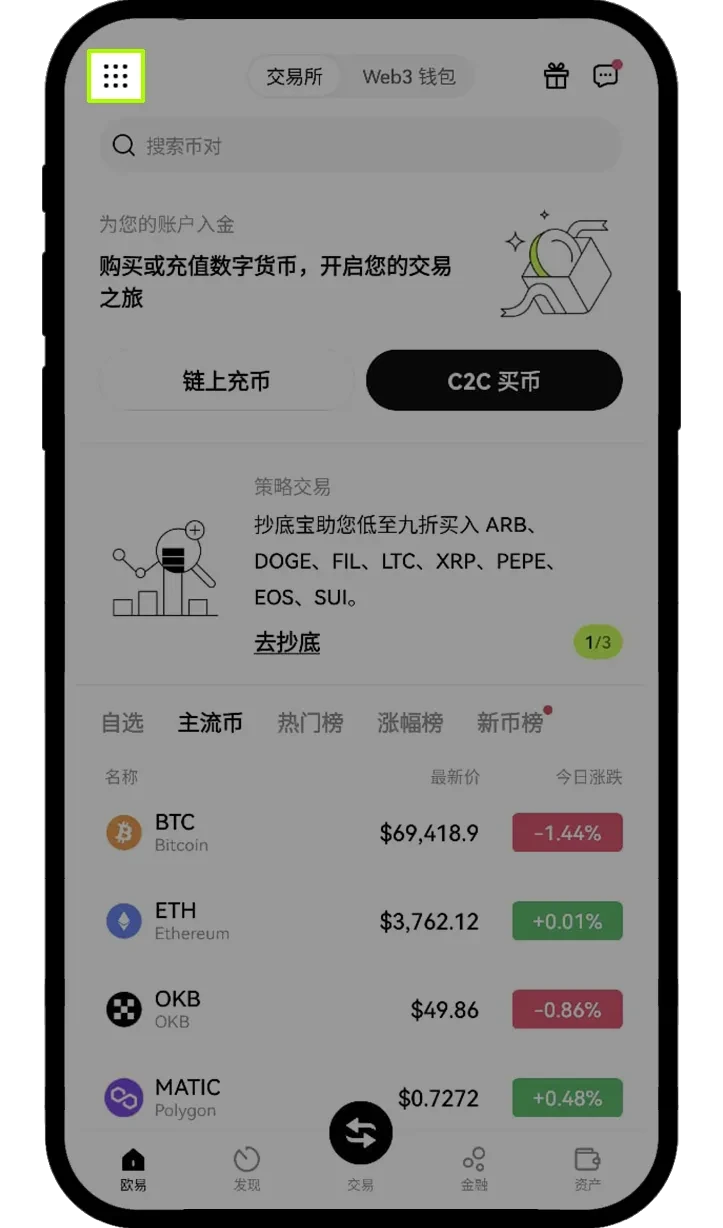Open the BTC Bitcoin row
Viewport: 723px width, 1228px height.
coord(363,832)
